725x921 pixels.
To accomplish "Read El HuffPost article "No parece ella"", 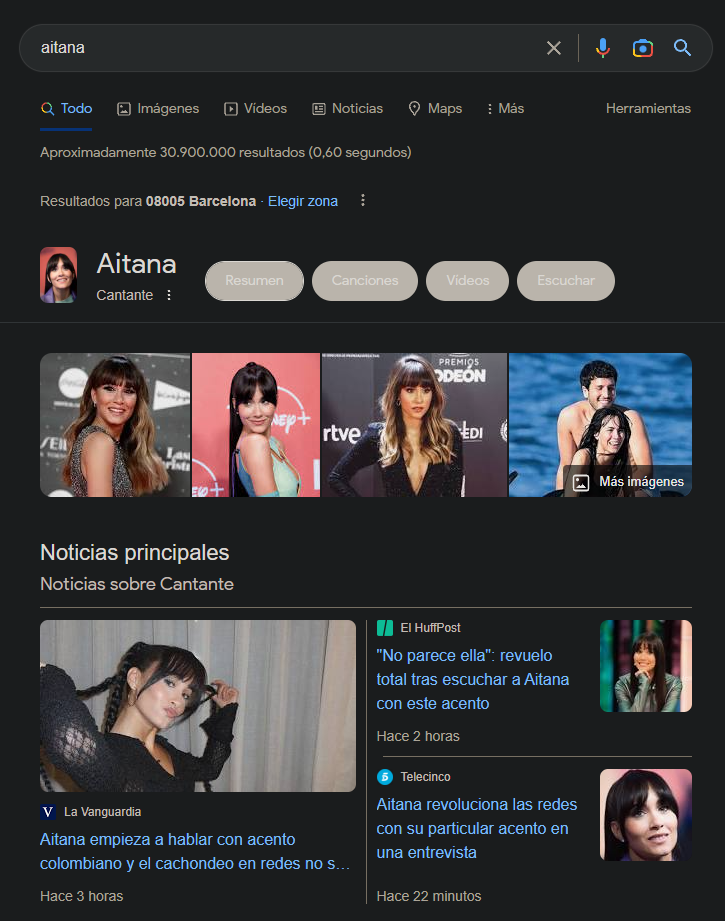I will [472, 679].
